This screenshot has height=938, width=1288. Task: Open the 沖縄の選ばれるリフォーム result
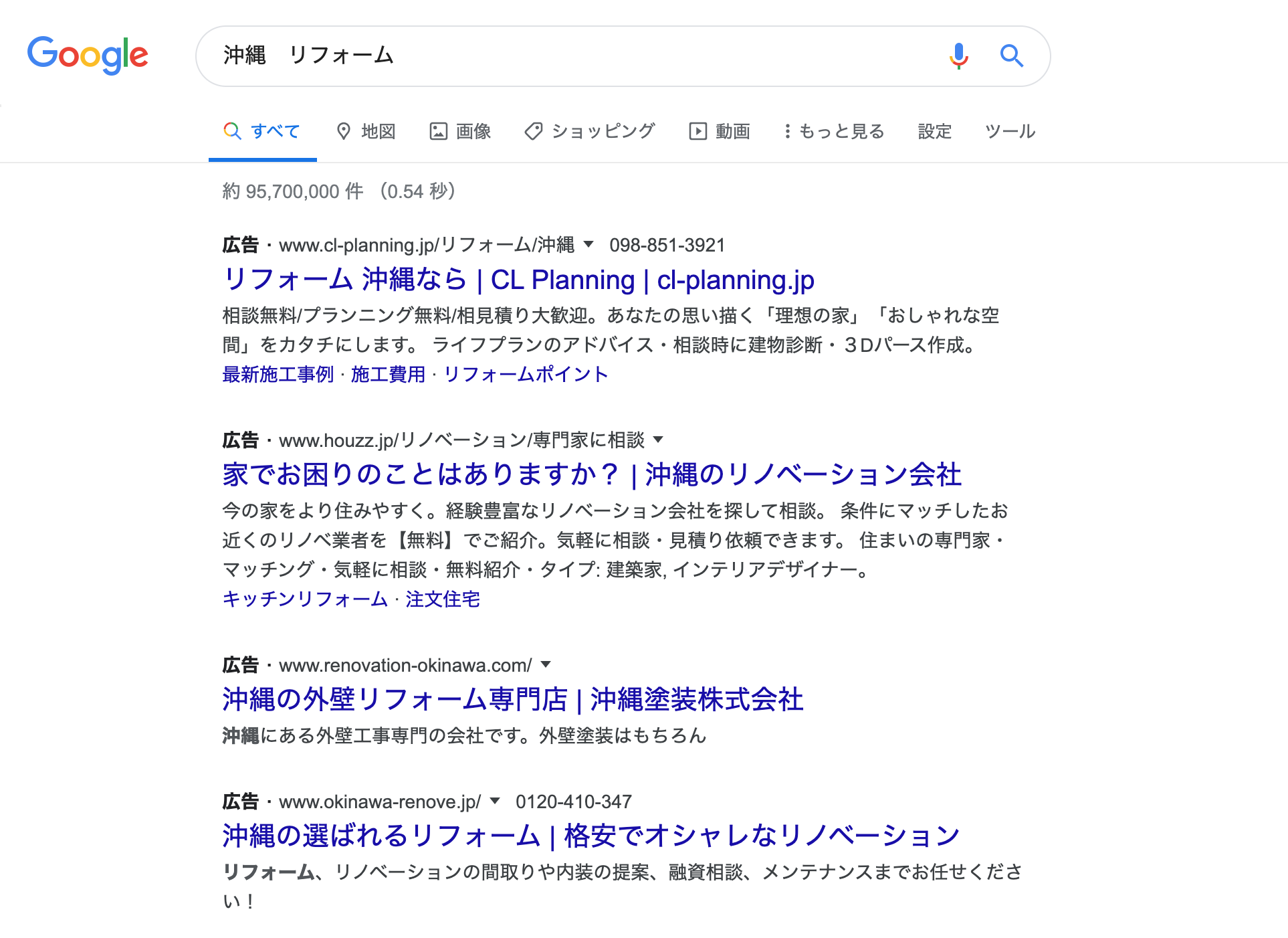(591, 836)
